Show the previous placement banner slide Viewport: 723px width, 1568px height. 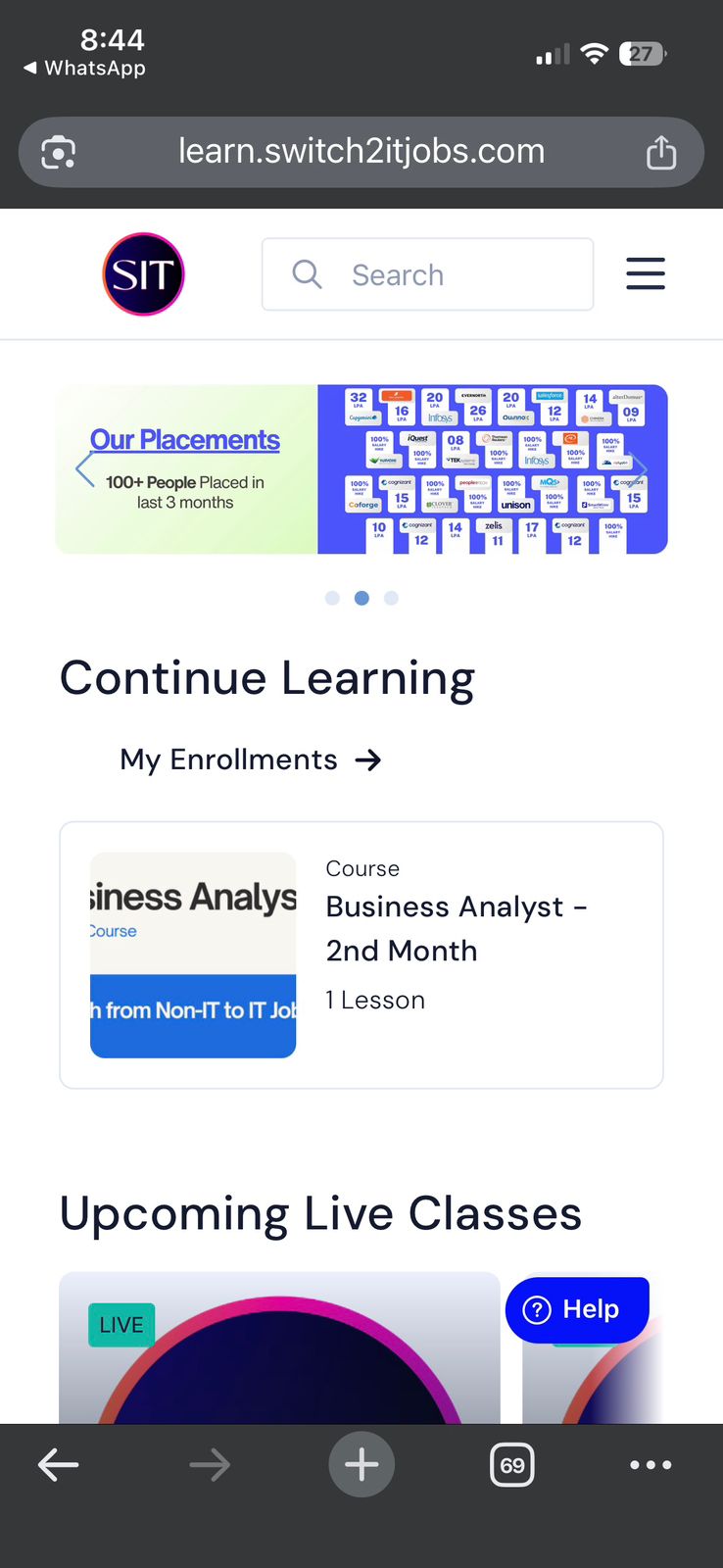85,469
